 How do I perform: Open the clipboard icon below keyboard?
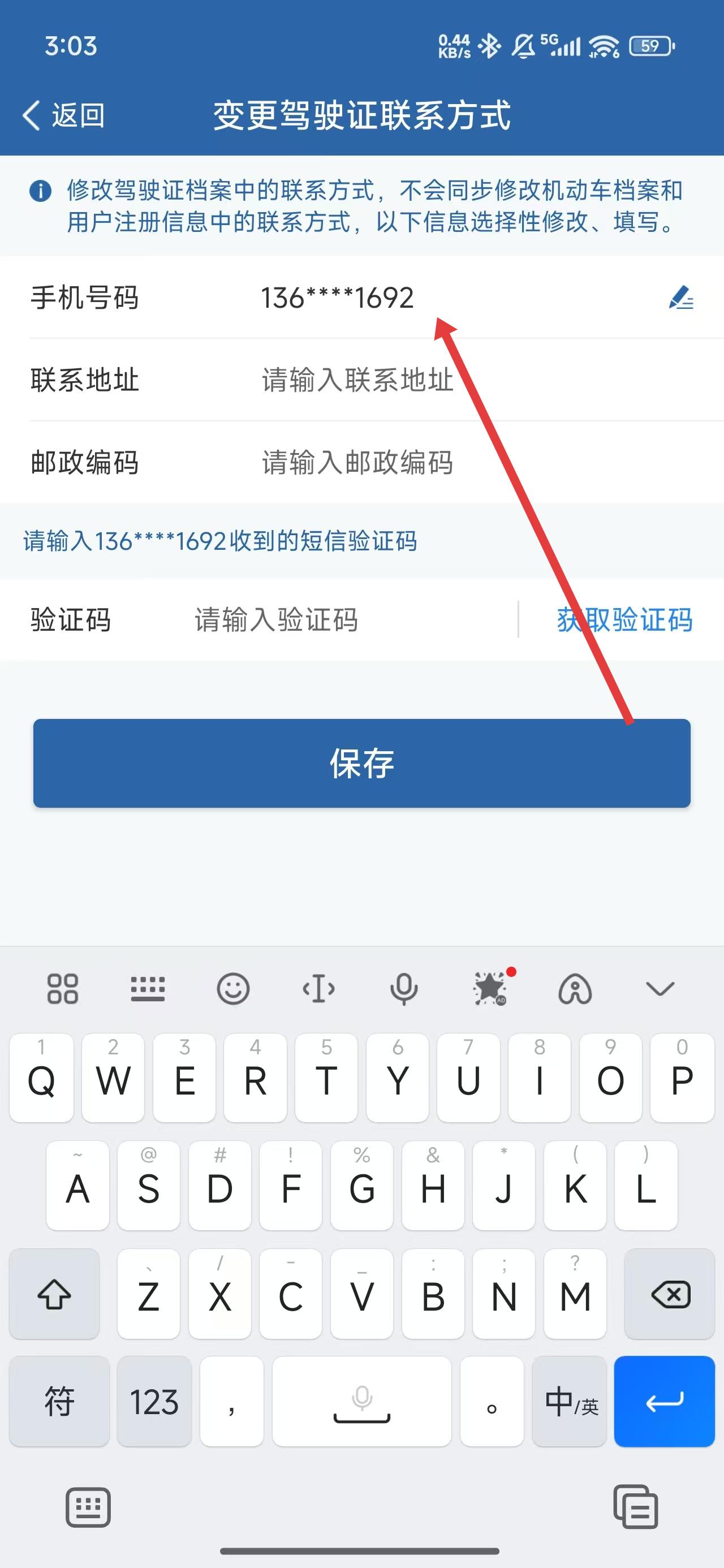(x=635, y=1507)
